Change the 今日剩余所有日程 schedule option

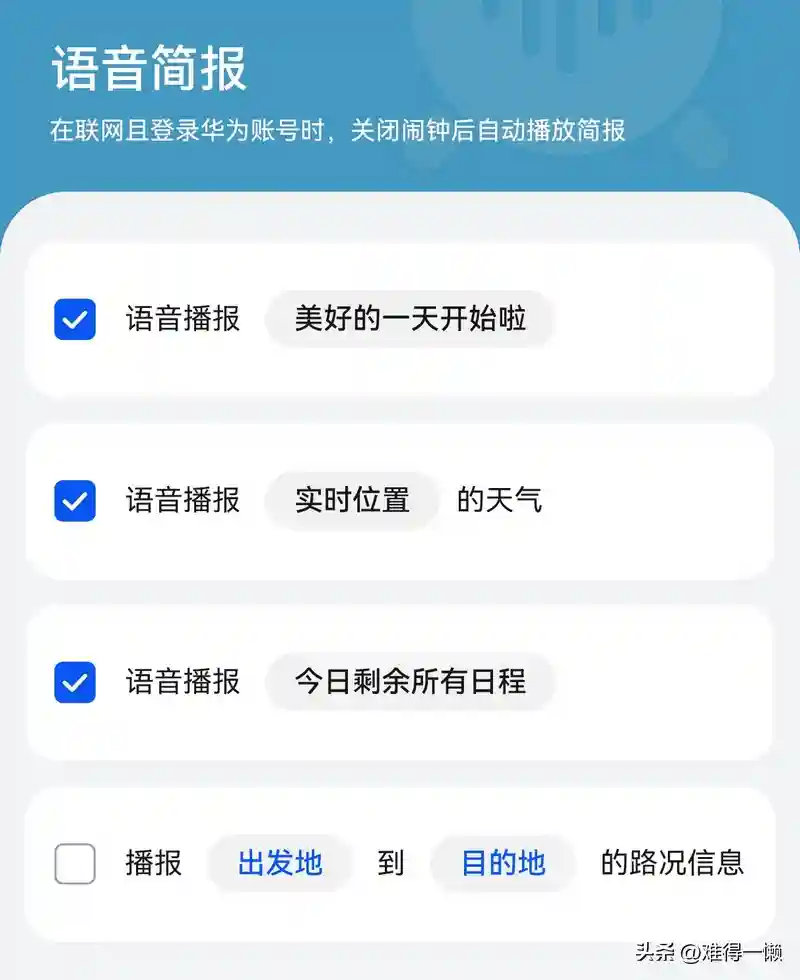pos(410,682)
